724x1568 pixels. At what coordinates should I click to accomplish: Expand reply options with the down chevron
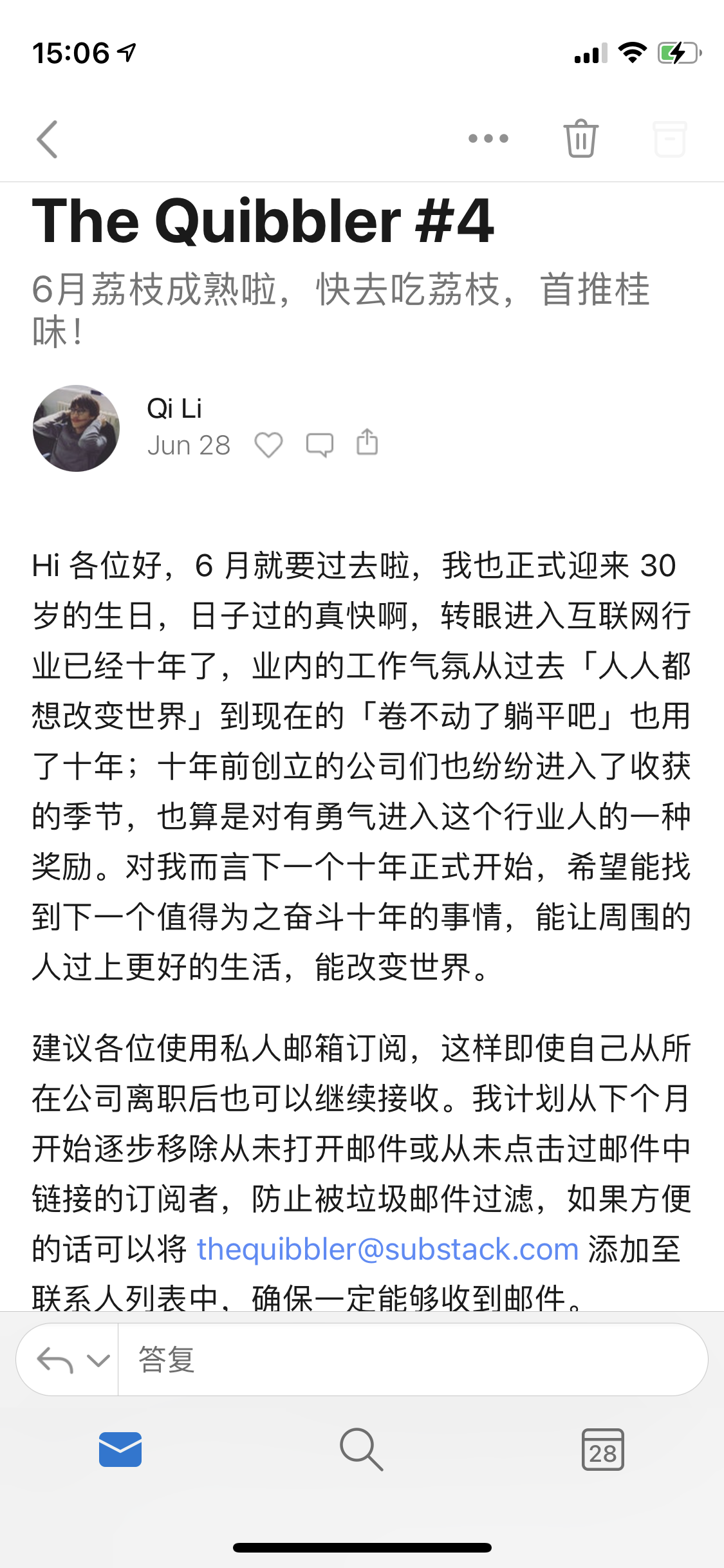98,1360
